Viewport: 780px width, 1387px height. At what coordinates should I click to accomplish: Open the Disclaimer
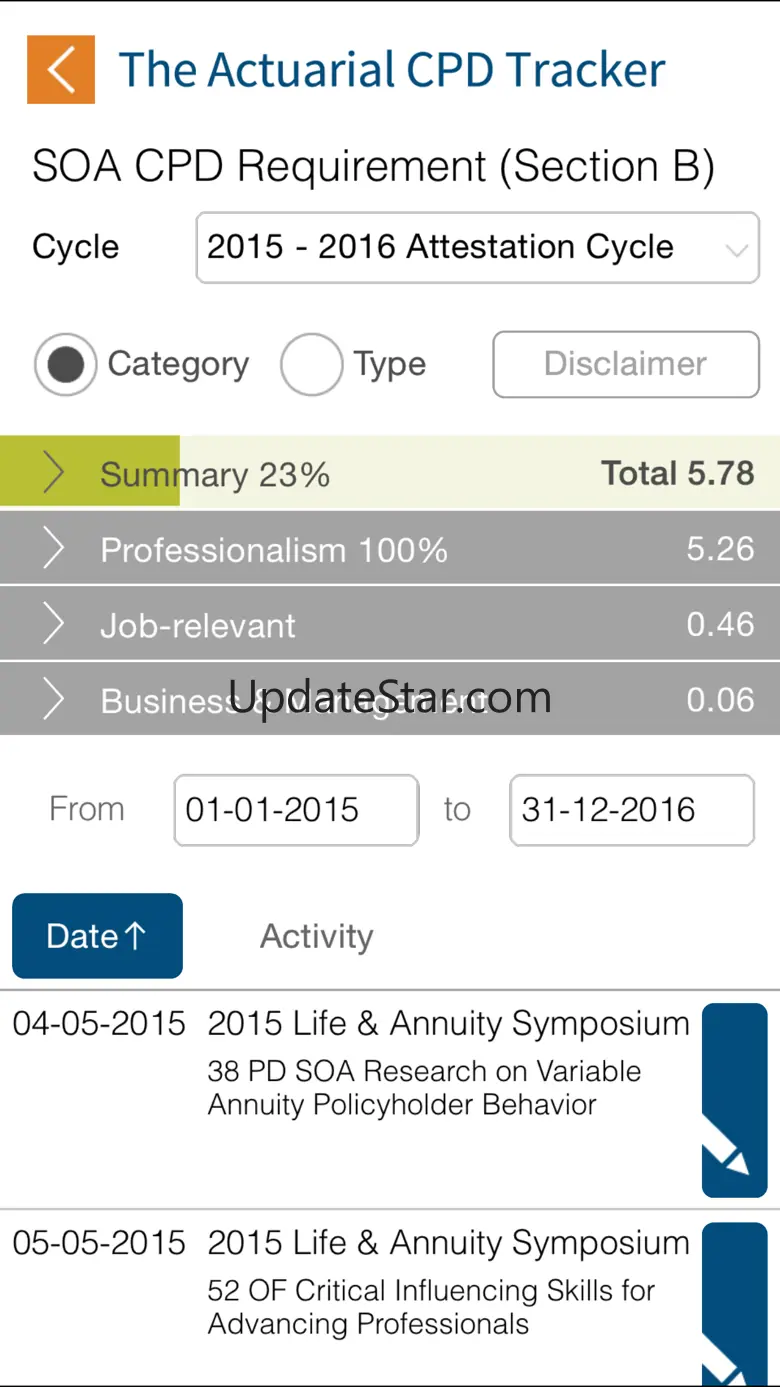626,364
